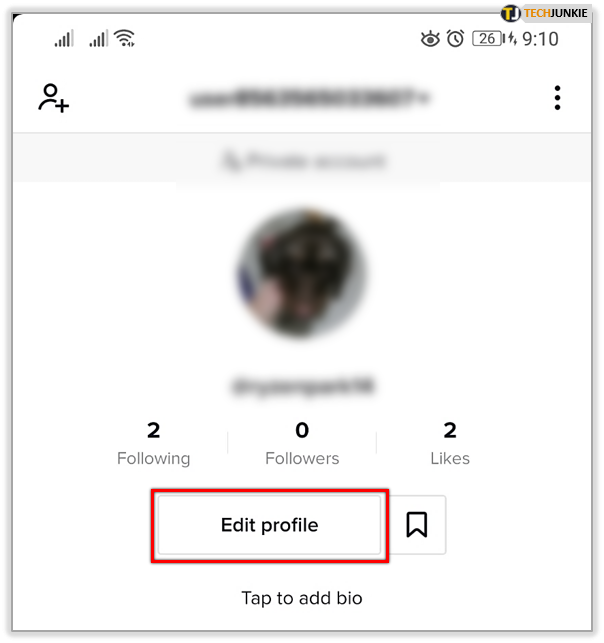Open the Following list

[x=153, y=444]
